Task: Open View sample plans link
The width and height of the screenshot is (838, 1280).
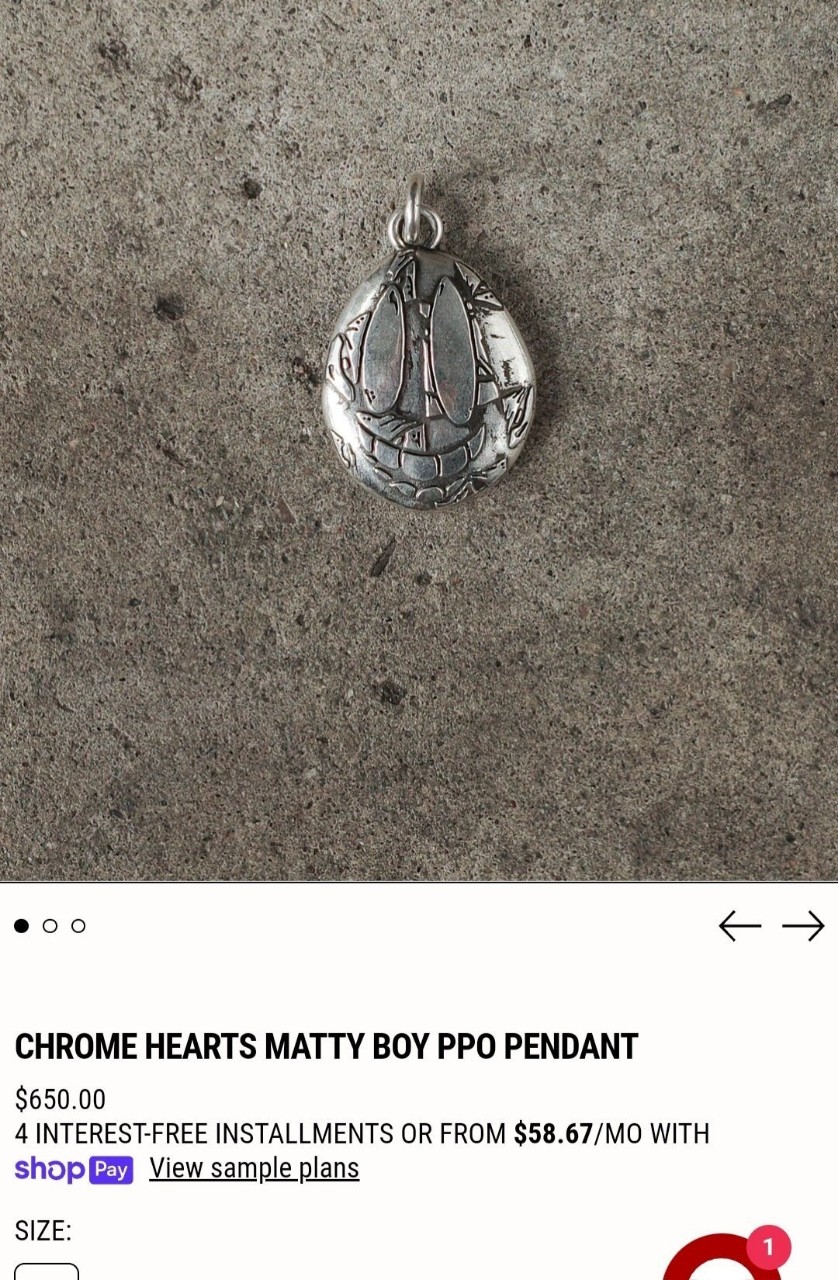Action: pyautogui.click(x=254, y=1168)
